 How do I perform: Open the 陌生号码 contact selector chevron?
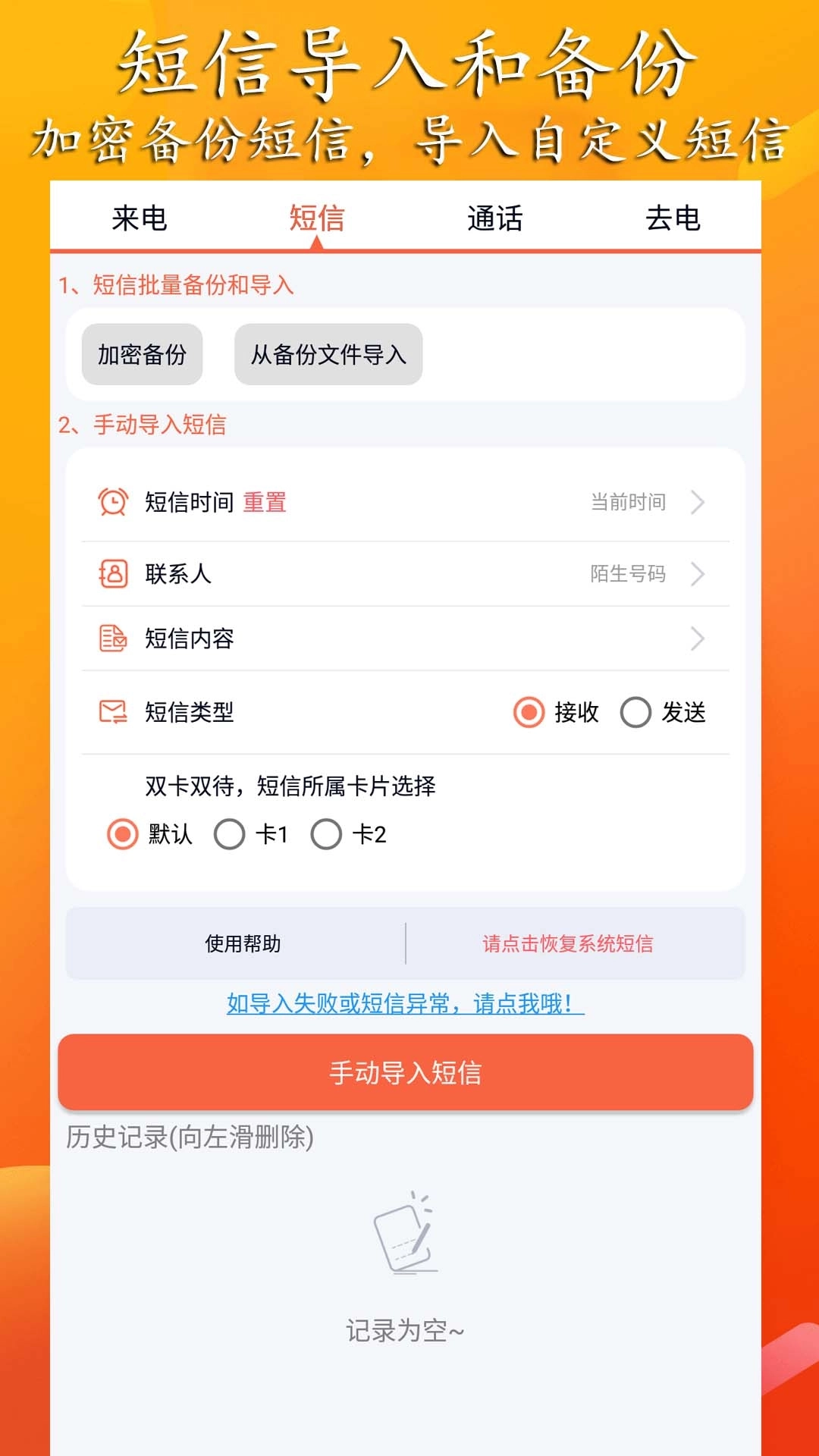697,574
